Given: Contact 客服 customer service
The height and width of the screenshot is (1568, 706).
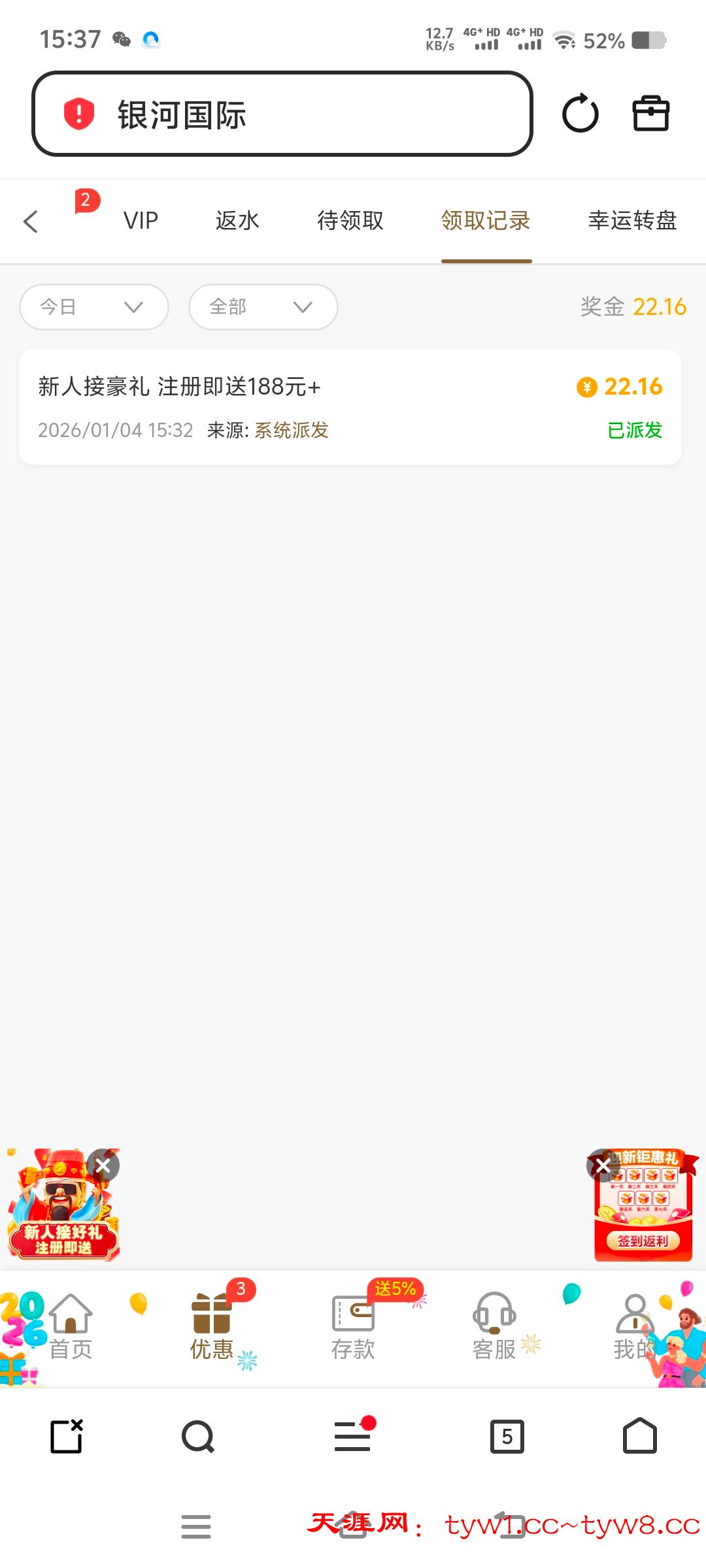Looking at the screenshot, I should [494, 1328].
